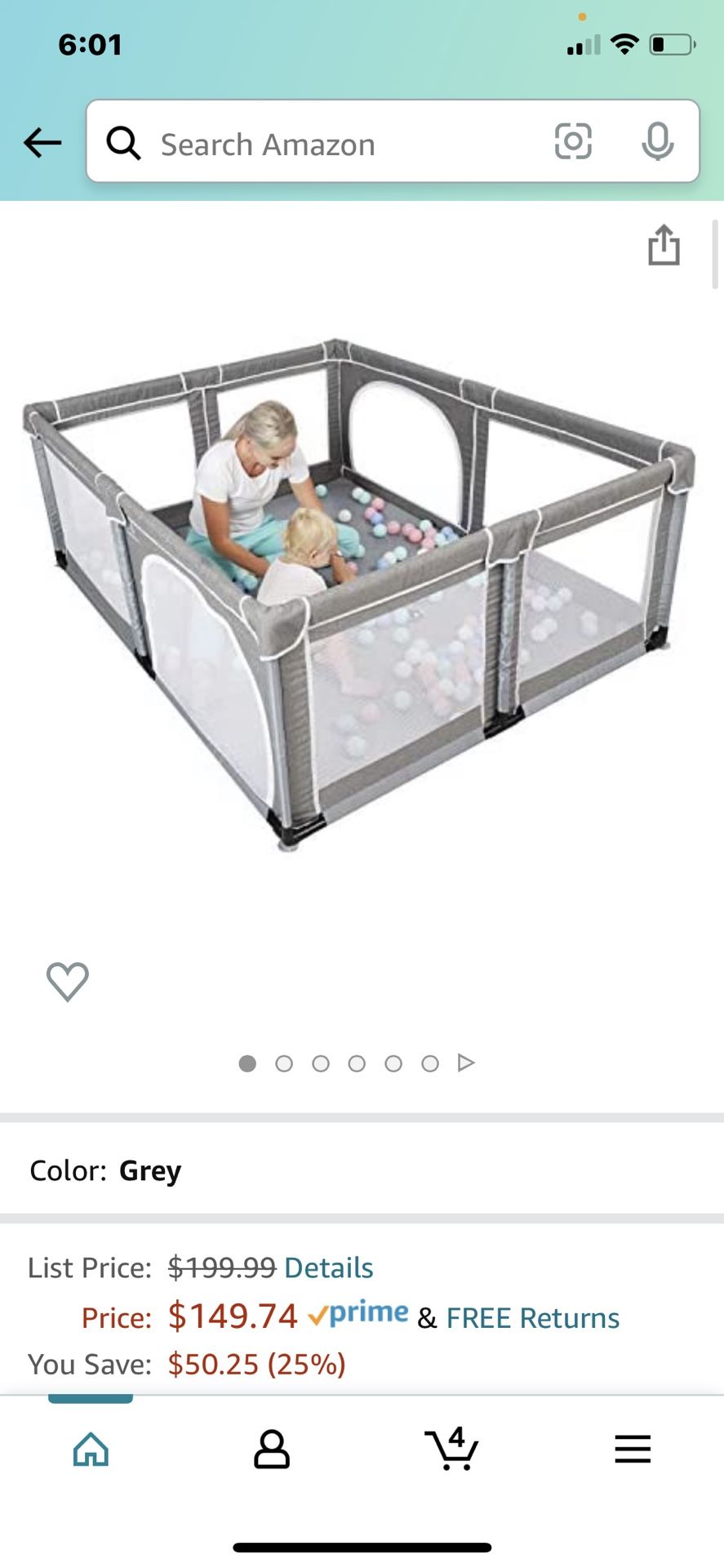This screenshot has width=724, height=1568.
Task: Go back with the arrow icon
Action: [x=42, y=143]
